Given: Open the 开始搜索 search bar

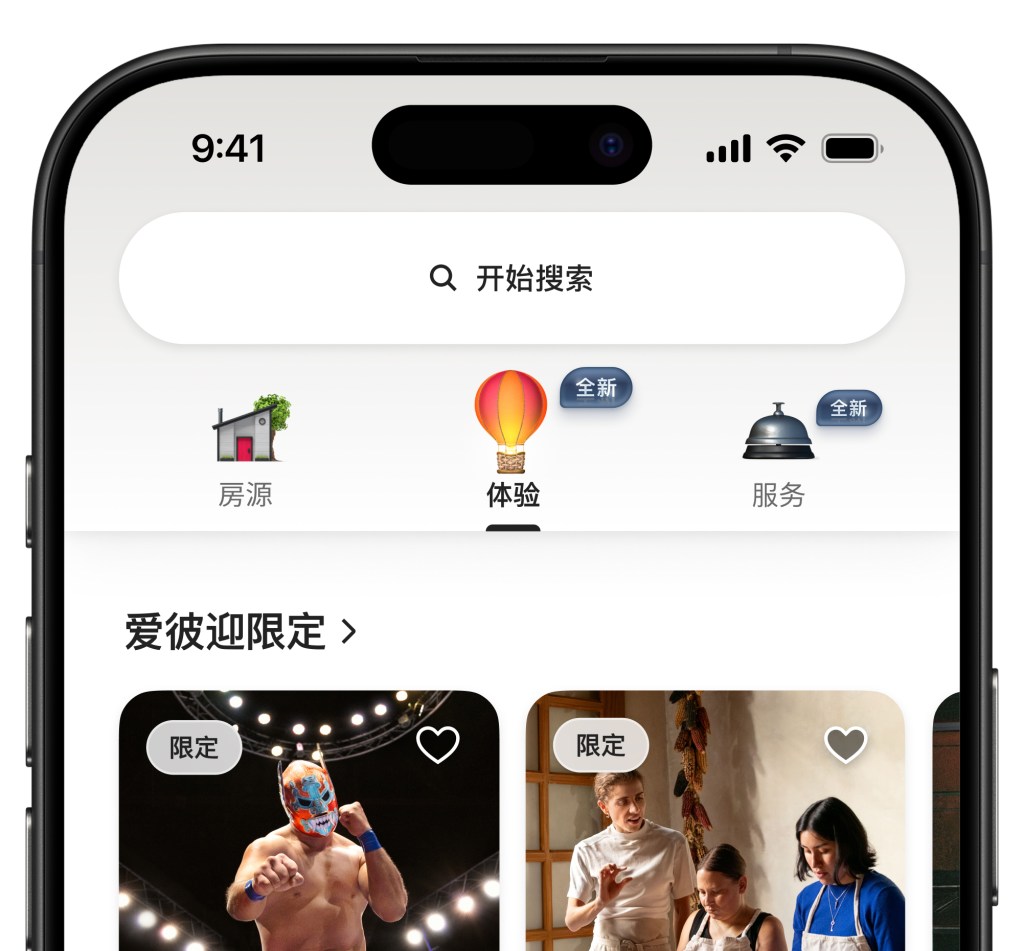Looking at the screenshot, I should pyautogui.click(x=511, y=278).
